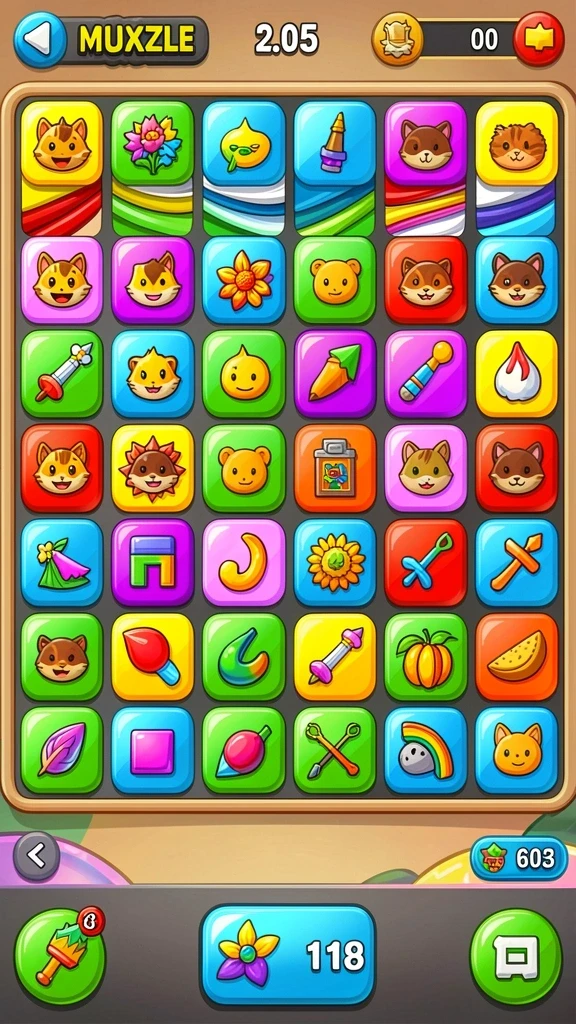This screenshot has height=1024, width=576.
Task: Open the green paintbrush booster
Action: point(59,956)
